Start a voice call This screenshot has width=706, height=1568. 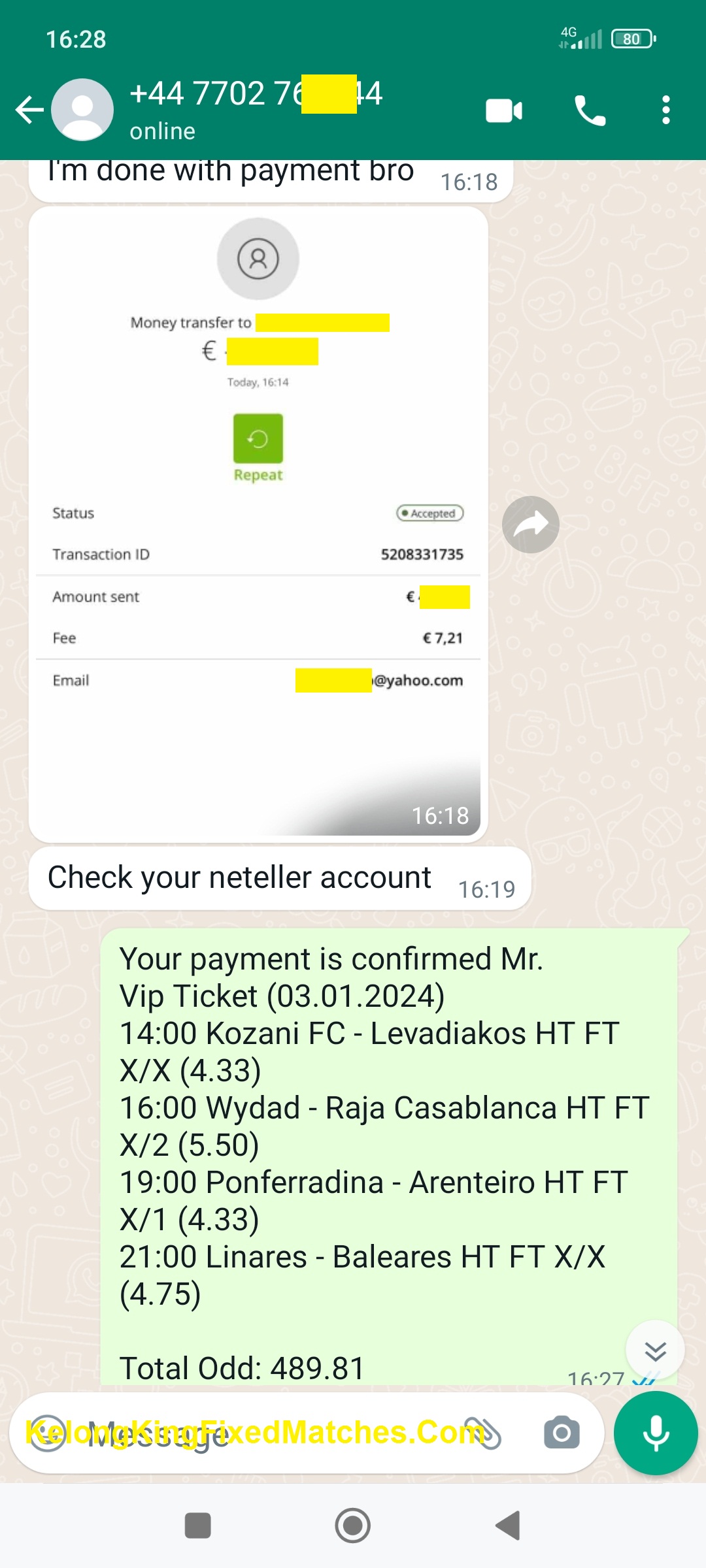point(590,110)
